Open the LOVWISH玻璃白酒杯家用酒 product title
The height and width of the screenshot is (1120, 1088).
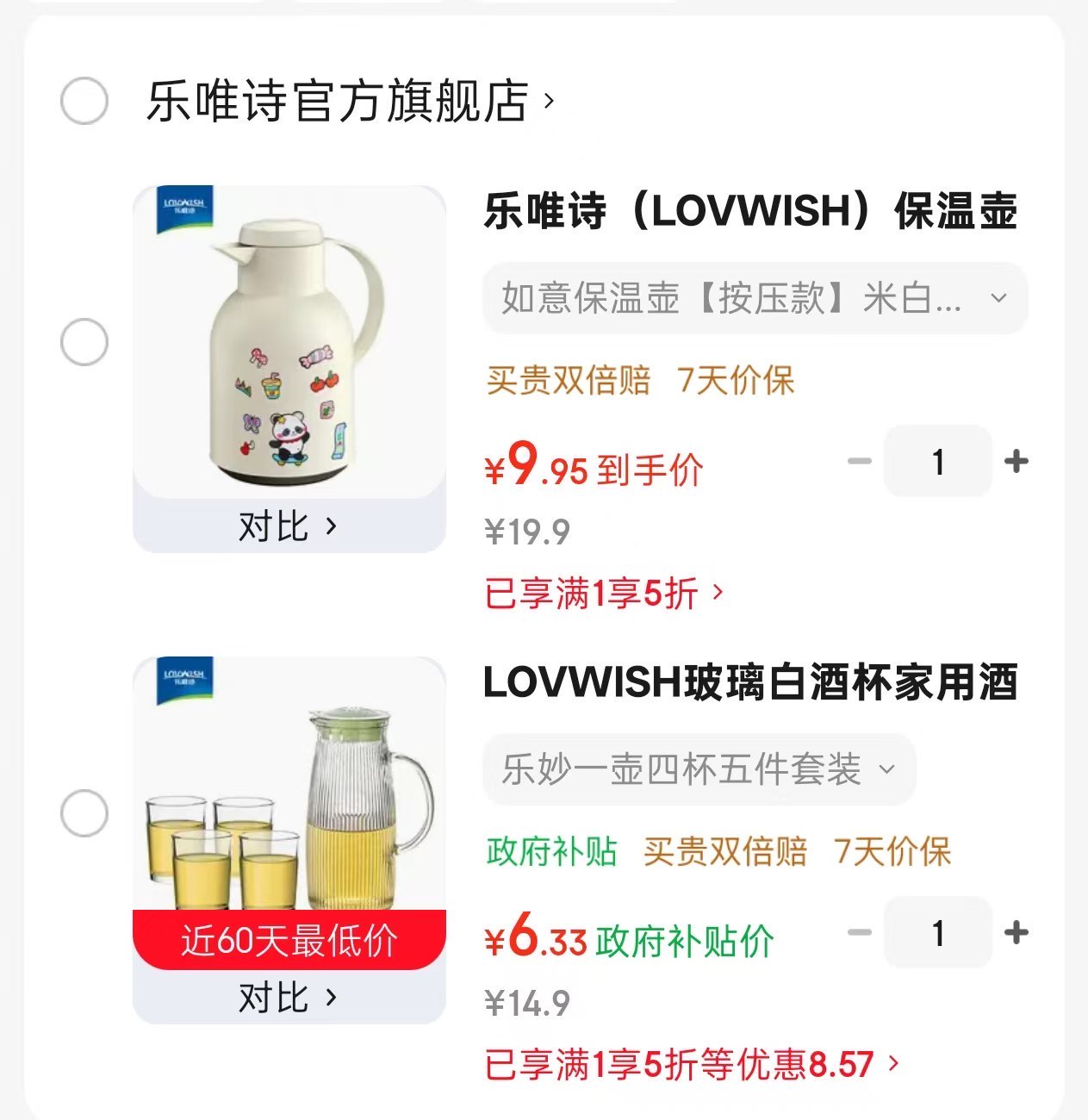click(x=749, y=685)
